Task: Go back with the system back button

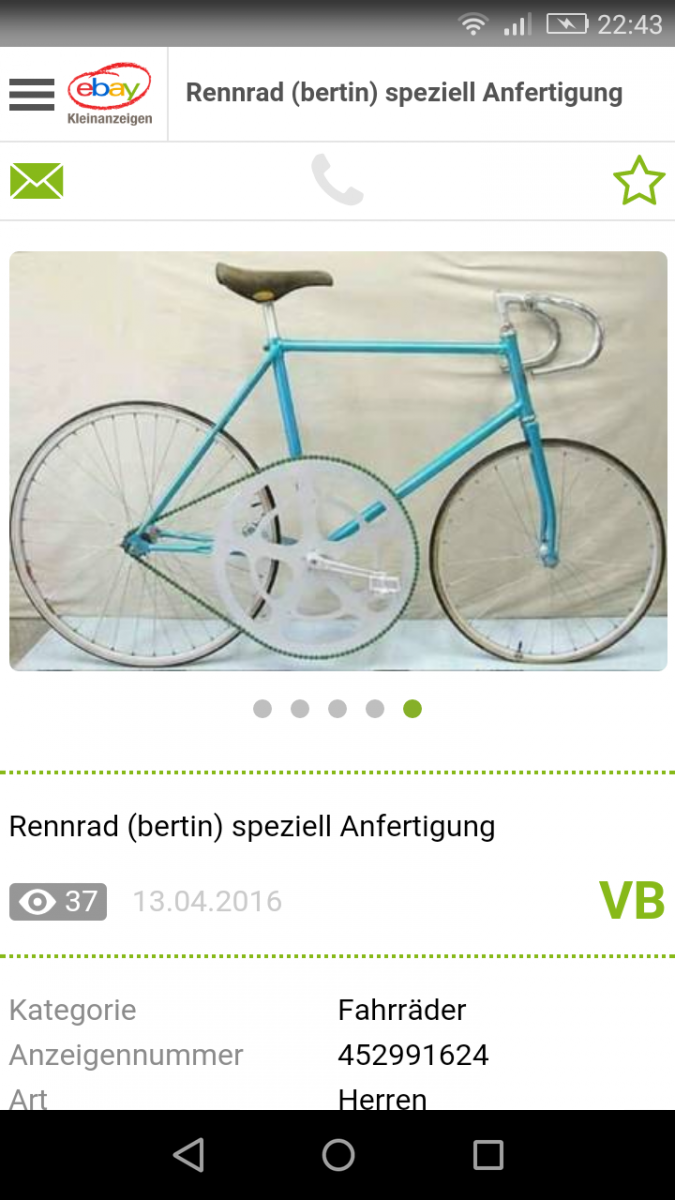Action: coord(188,1155)
